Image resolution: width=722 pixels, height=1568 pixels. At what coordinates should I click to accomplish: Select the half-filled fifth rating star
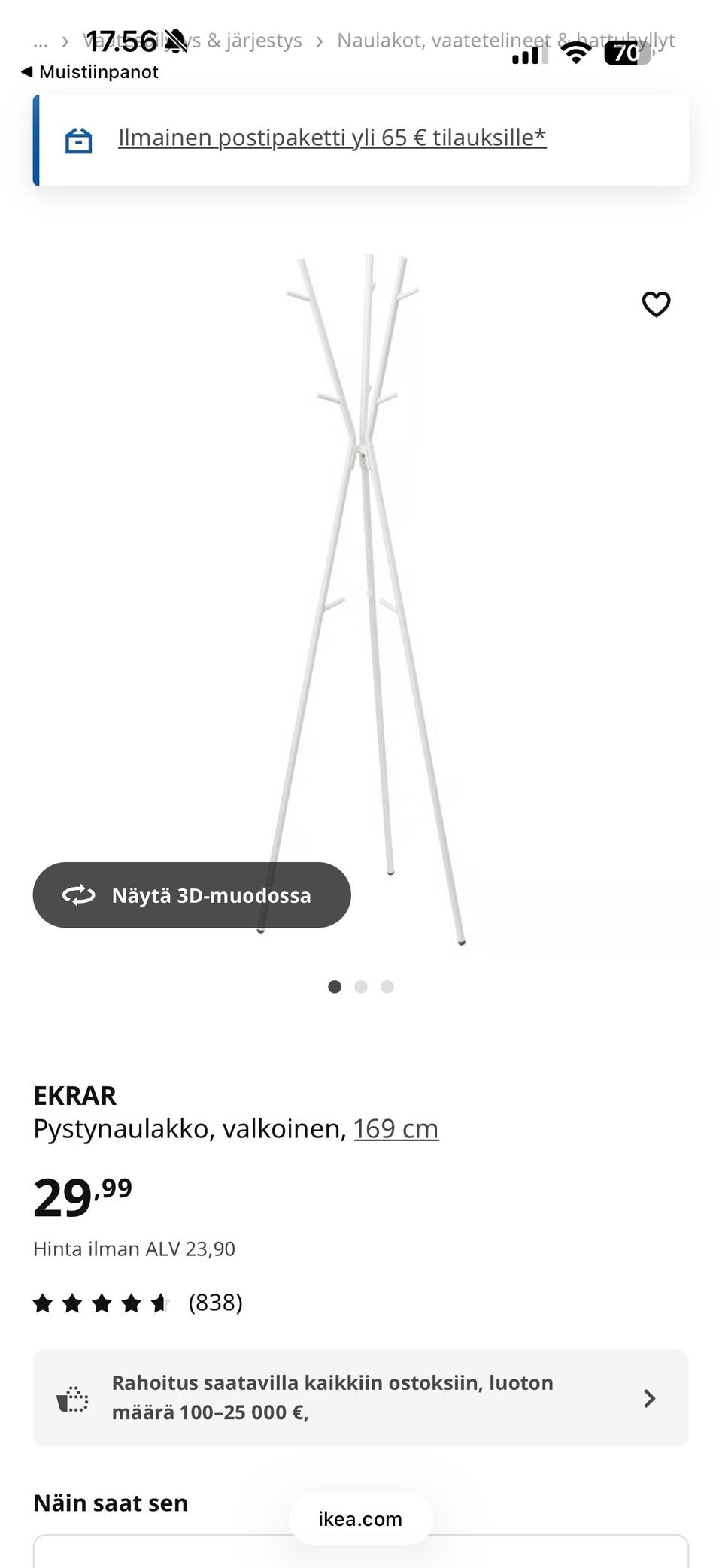tap(162, 1302)
